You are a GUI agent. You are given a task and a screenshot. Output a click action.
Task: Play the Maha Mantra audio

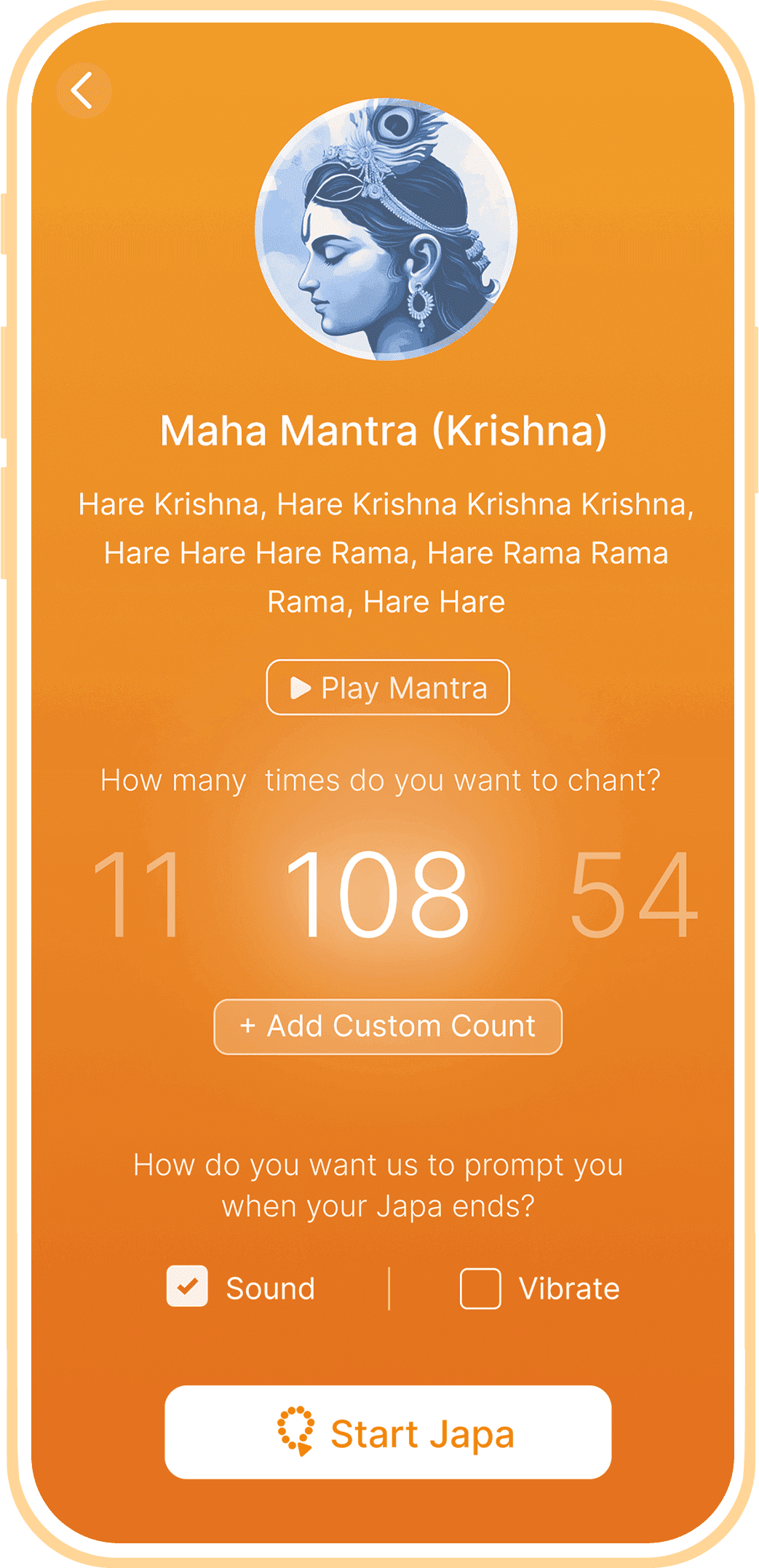tap(388, 688)
